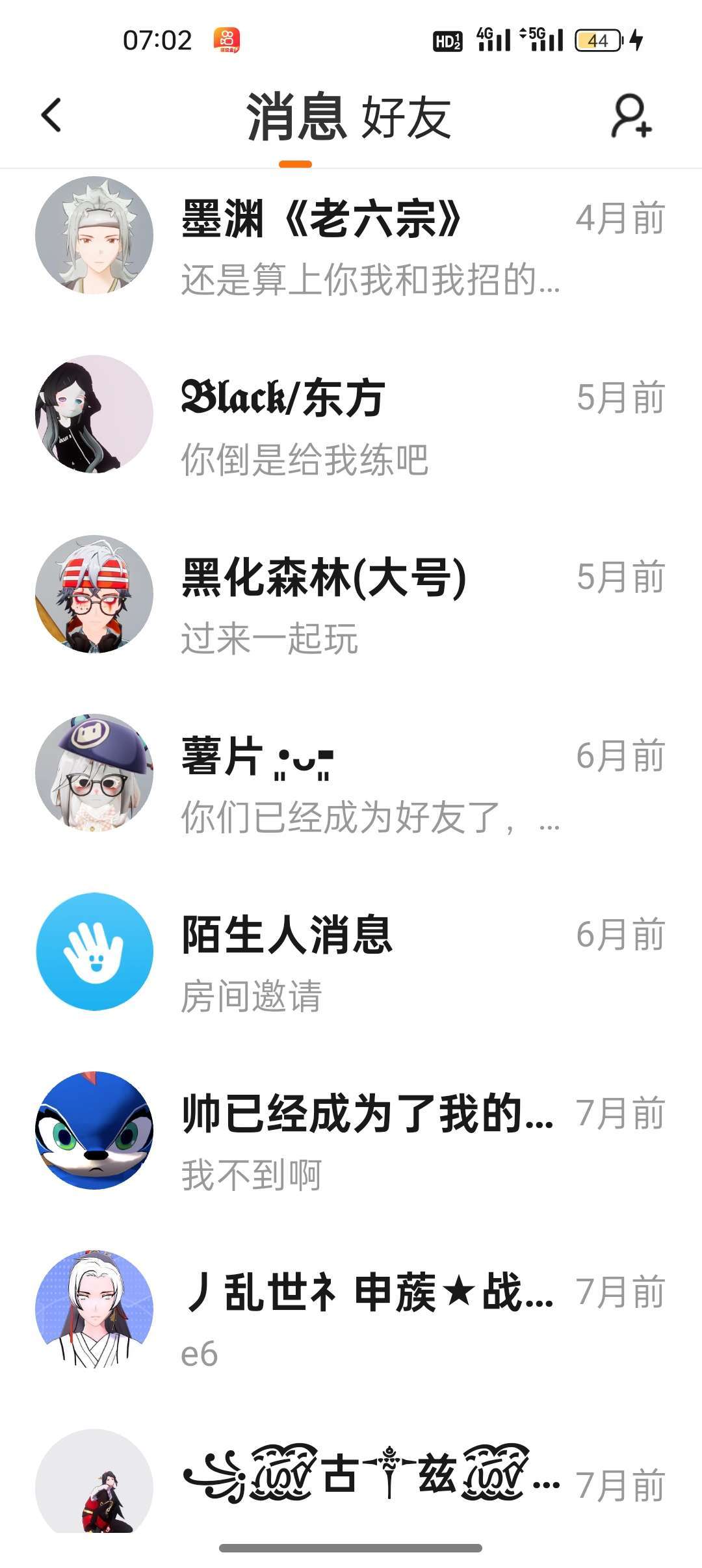This screenshot has width=702, height=1568.
Task: Select the 消息 tab
Action: 296,118
